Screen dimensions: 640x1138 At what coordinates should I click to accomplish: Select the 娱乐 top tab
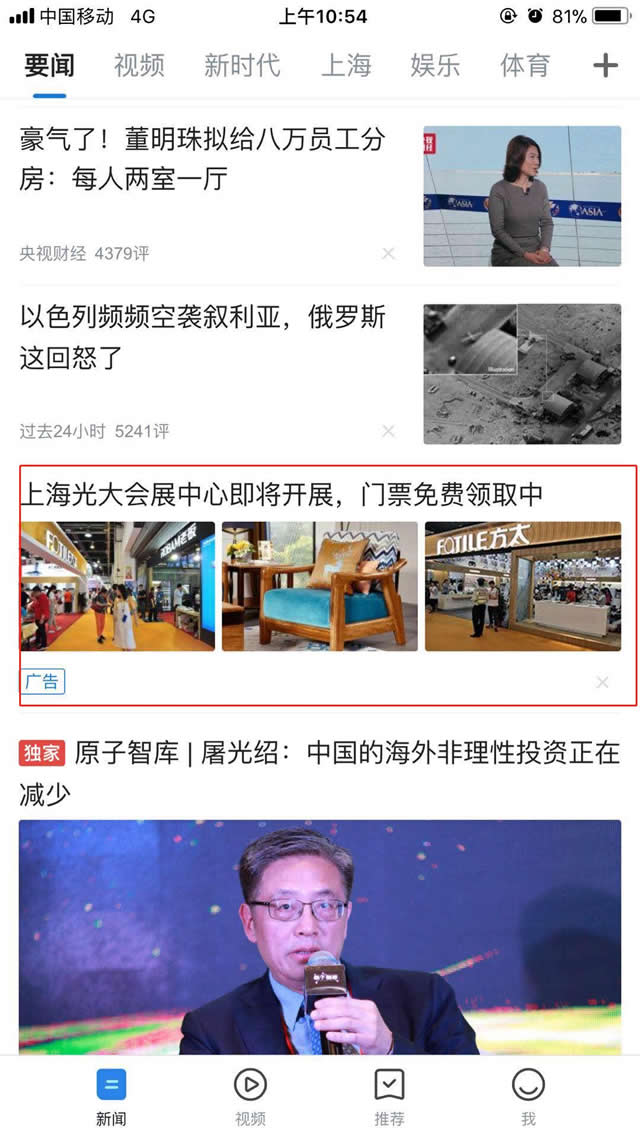pos(435,66)
